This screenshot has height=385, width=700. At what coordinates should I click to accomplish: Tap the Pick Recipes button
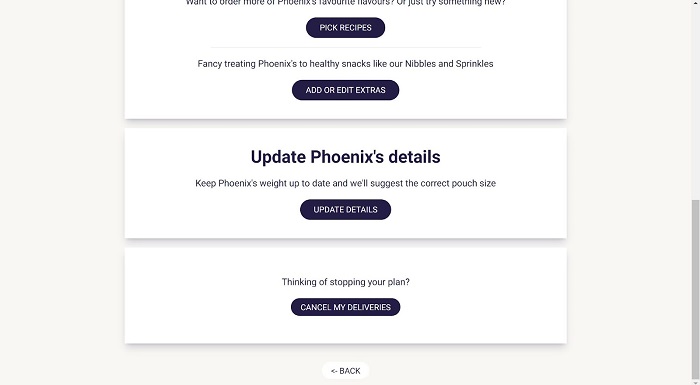click(345, 28)
